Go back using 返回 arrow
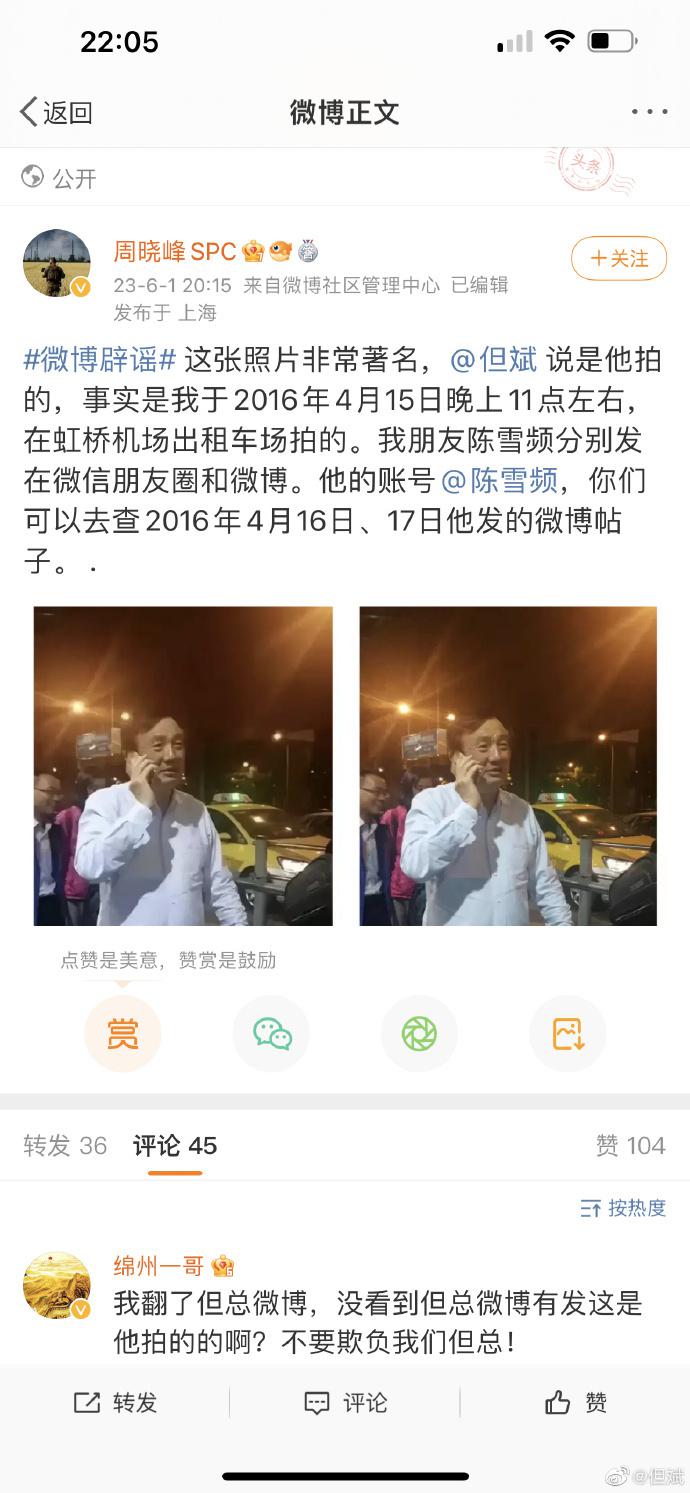The width and height of the screenshot is (690, 1493). point(56,112)
